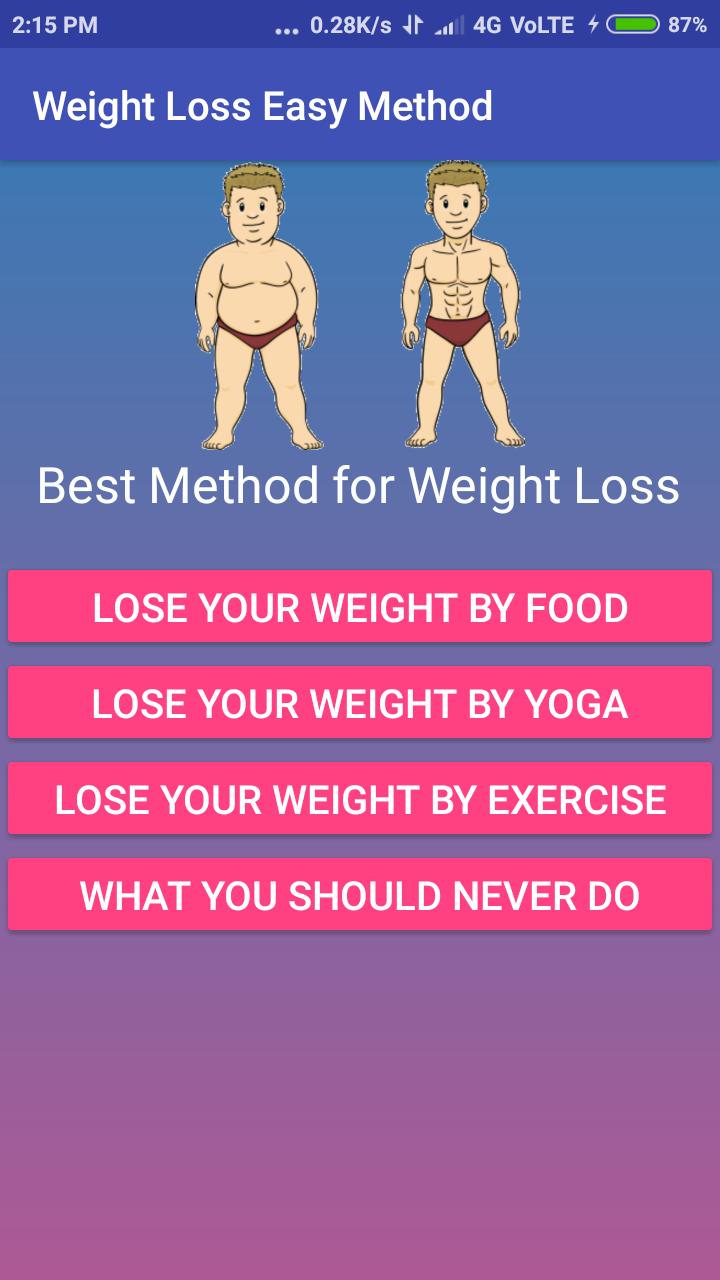View What You Should Never Do
This screenshot has height=1280, width=720.
click(x=360, y=895)
